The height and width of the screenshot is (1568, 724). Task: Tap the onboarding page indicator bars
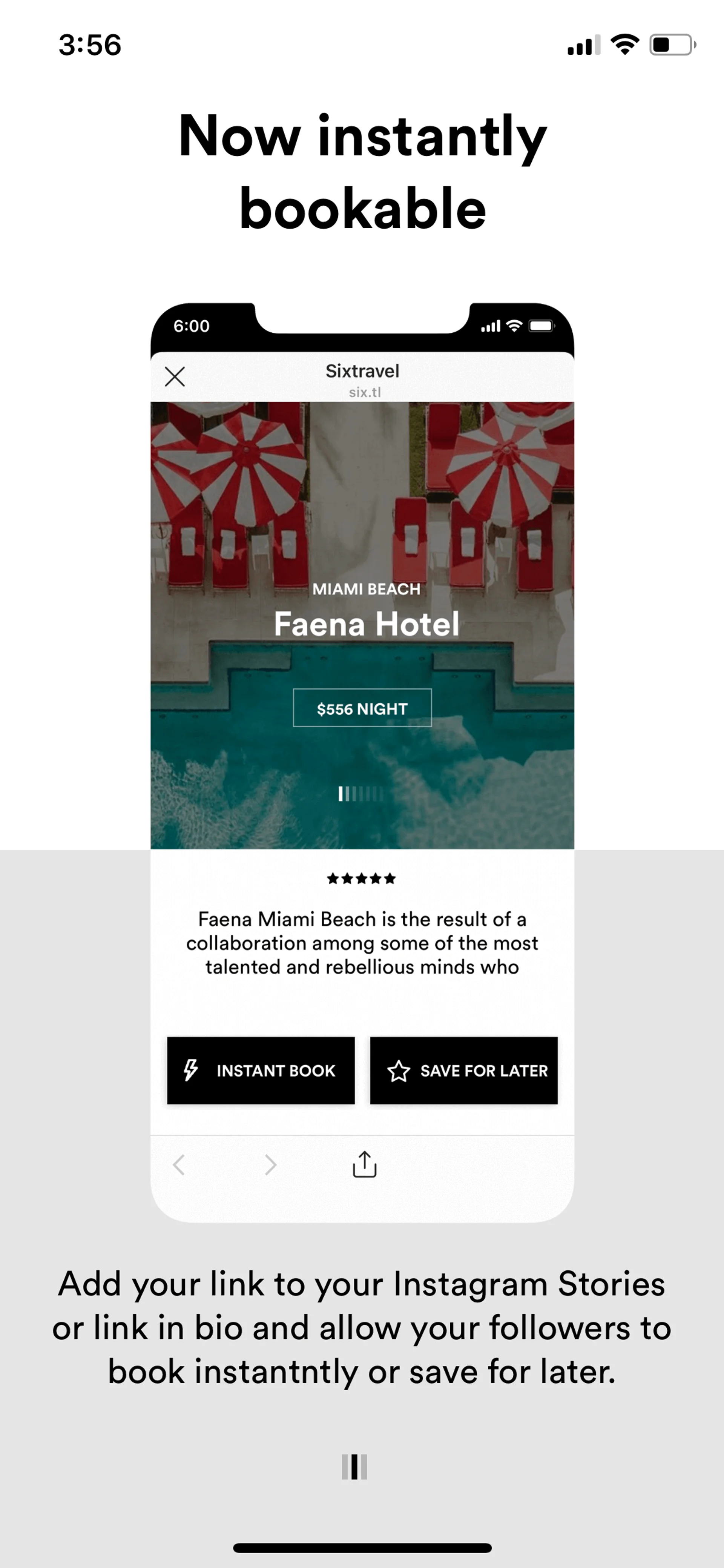[x=355, y=1467]
